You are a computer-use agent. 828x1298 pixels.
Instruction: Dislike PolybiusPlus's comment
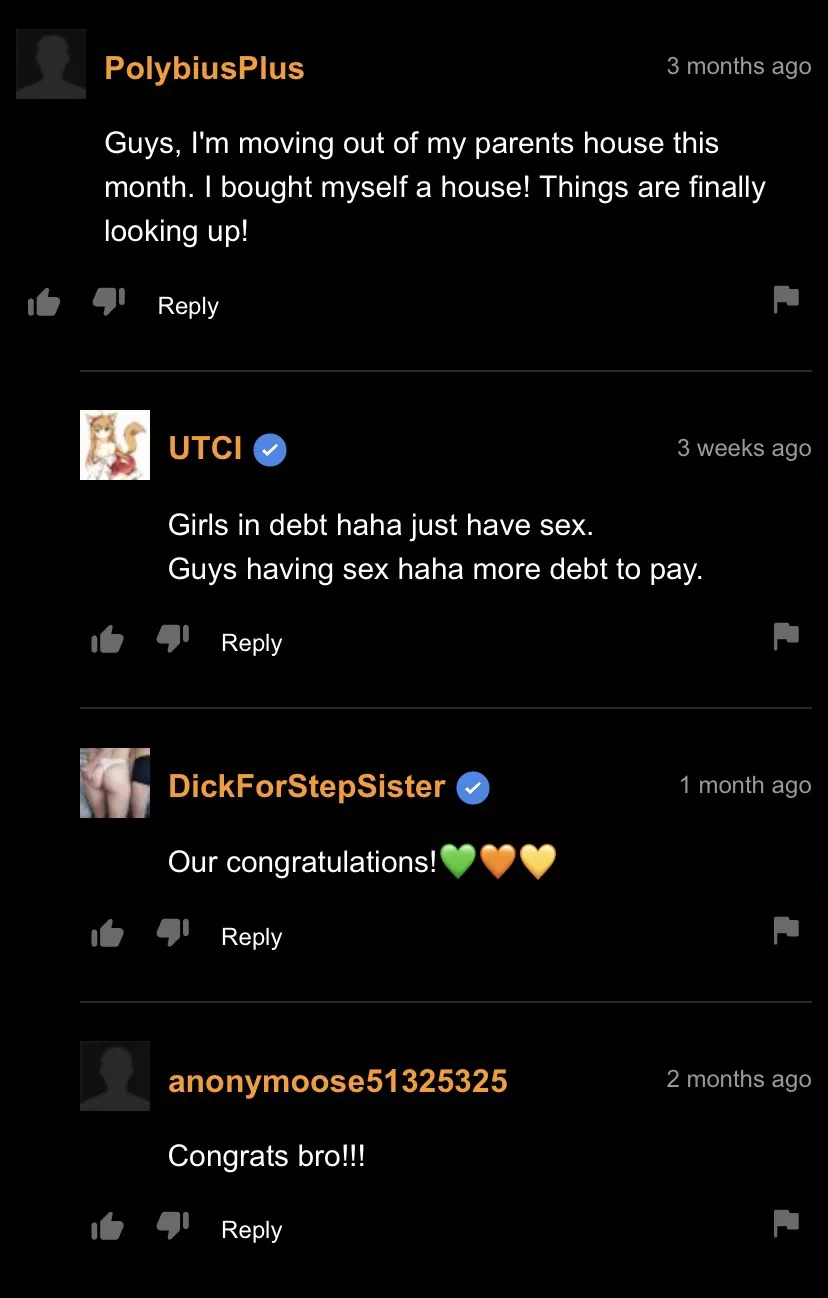click(x=108, y=301)
